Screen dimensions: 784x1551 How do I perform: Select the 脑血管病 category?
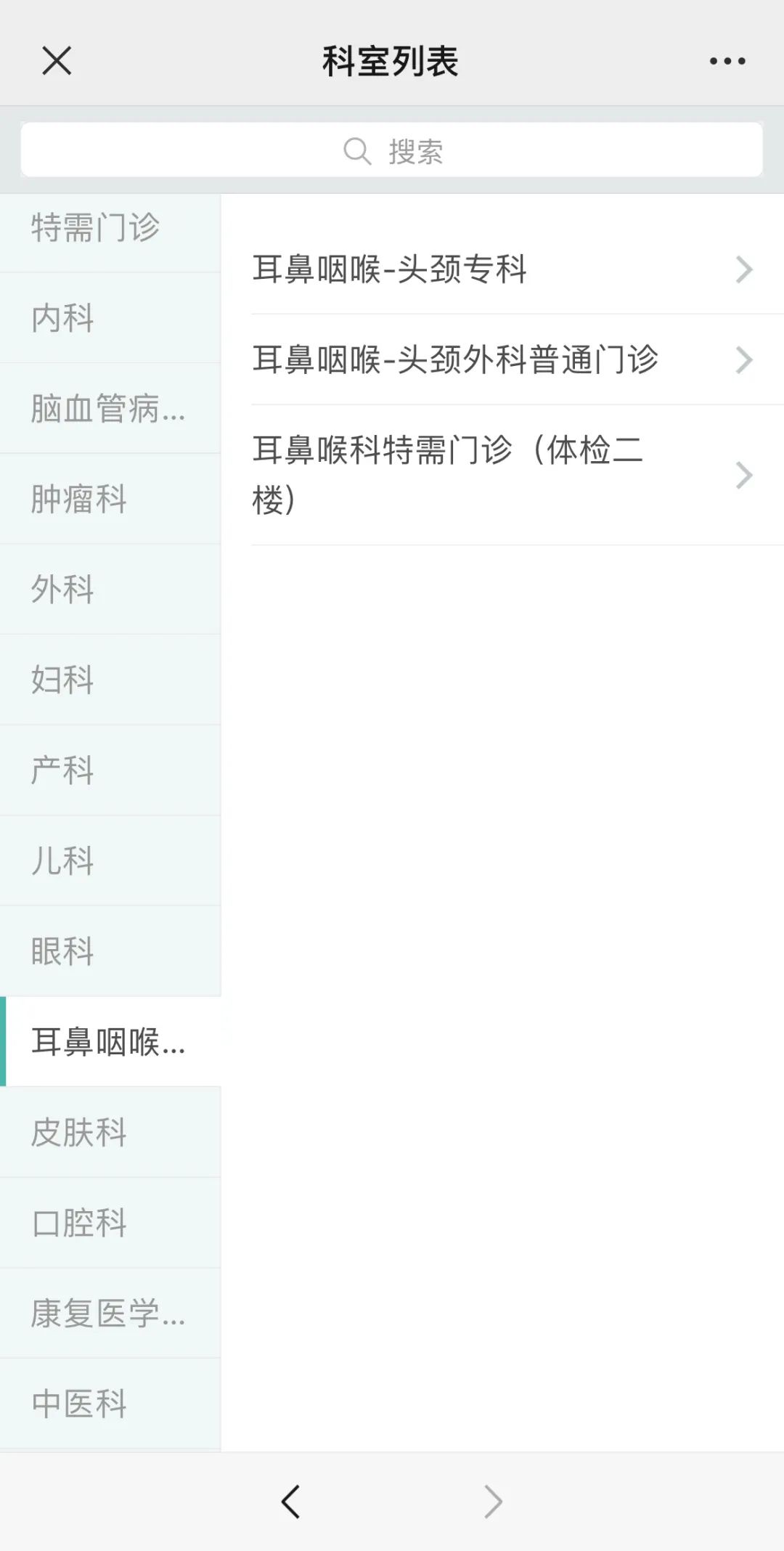(x=110, y=408)
